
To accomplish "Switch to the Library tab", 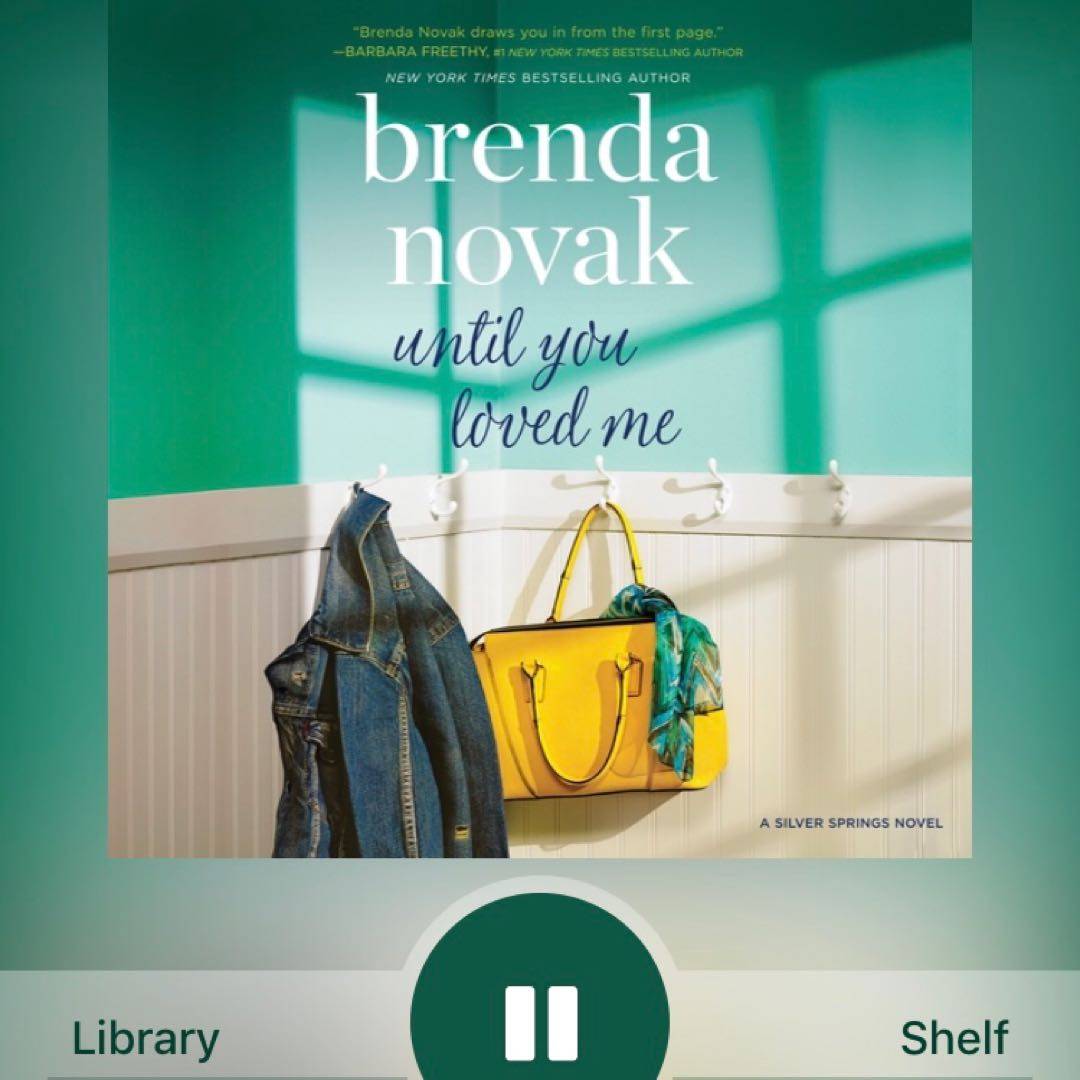I will (146, 1038).
